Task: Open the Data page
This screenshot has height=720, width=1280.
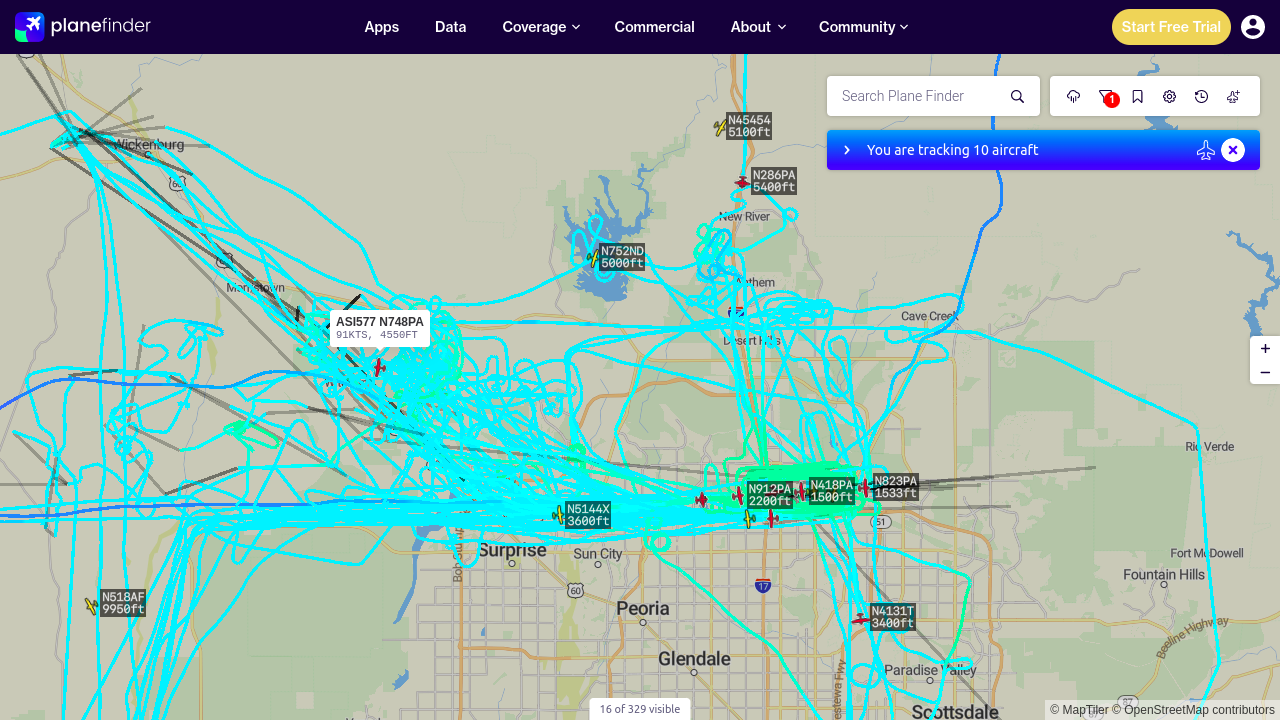Action: pyautogui.click(x=450, y=27)
